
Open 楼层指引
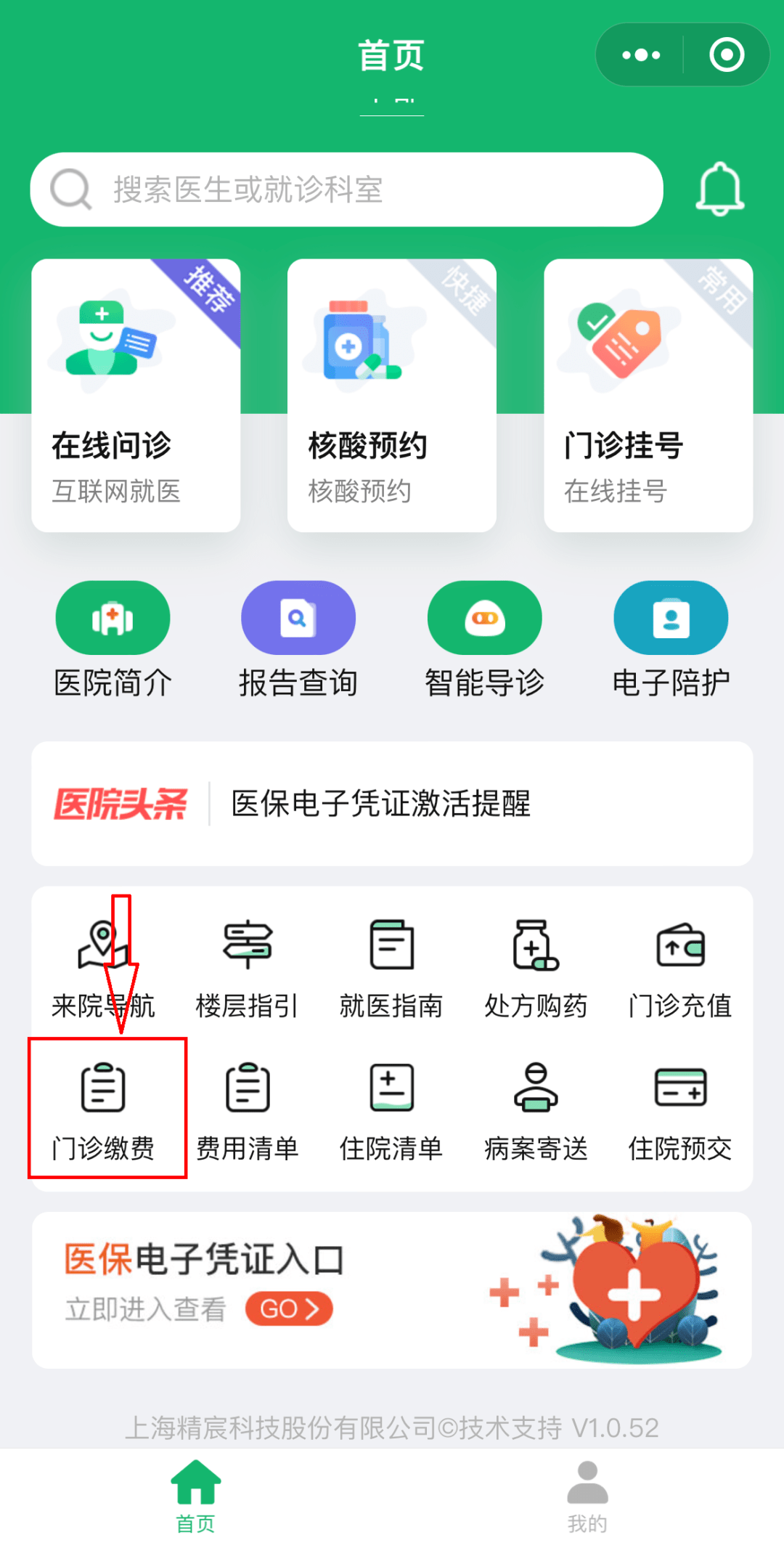(248, 966)
